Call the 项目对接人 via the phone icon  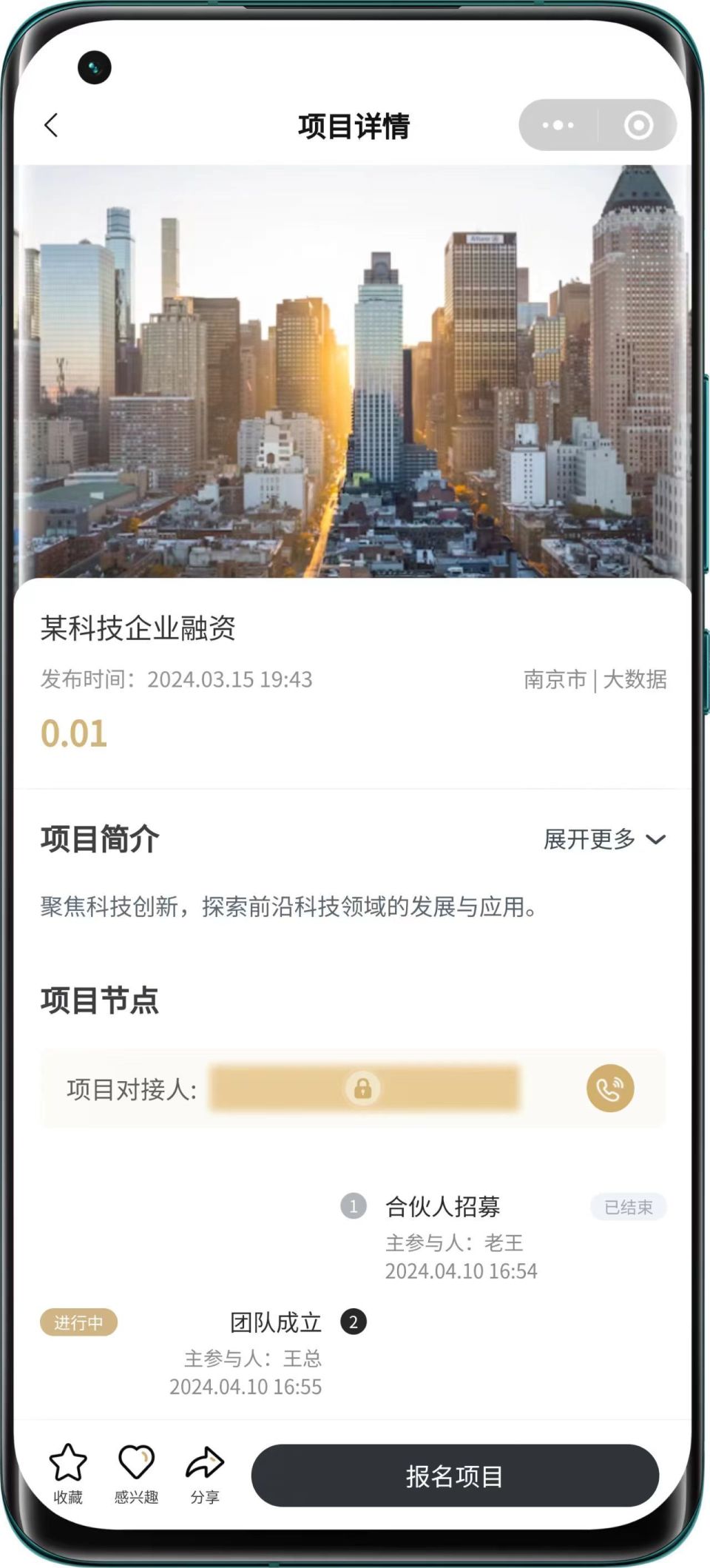(610, 1088)
